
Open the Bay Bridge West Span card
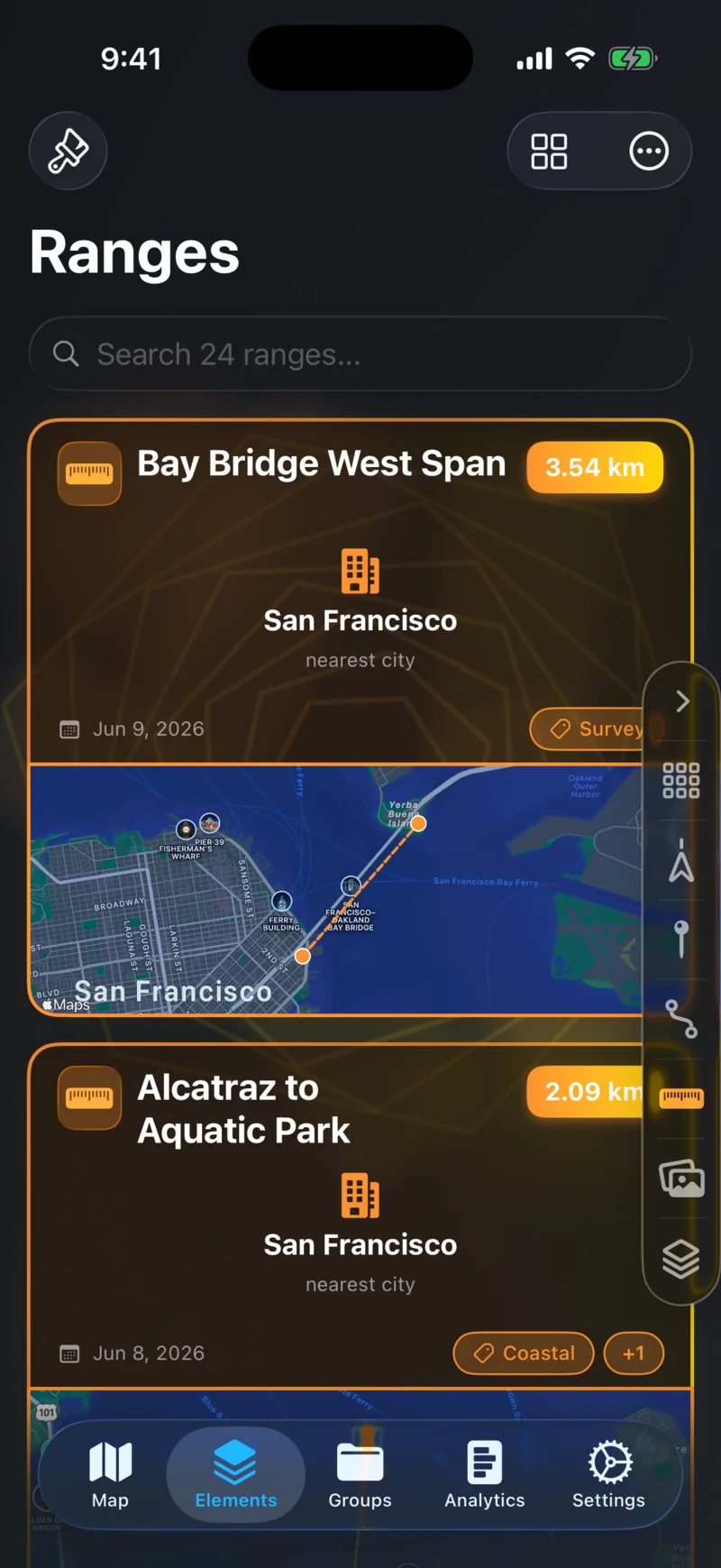pyautogui.click(x=360, y=592)
